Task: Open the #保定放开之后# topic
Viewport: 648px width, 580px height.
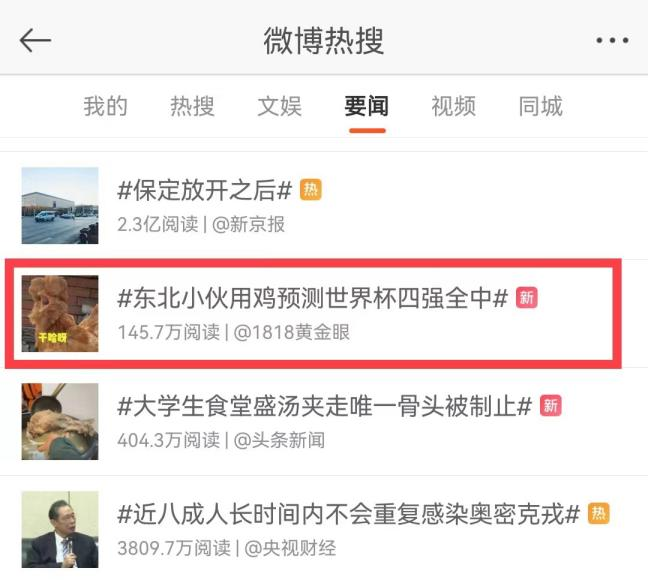Action: pyautogui.click(x=204, y=189)
